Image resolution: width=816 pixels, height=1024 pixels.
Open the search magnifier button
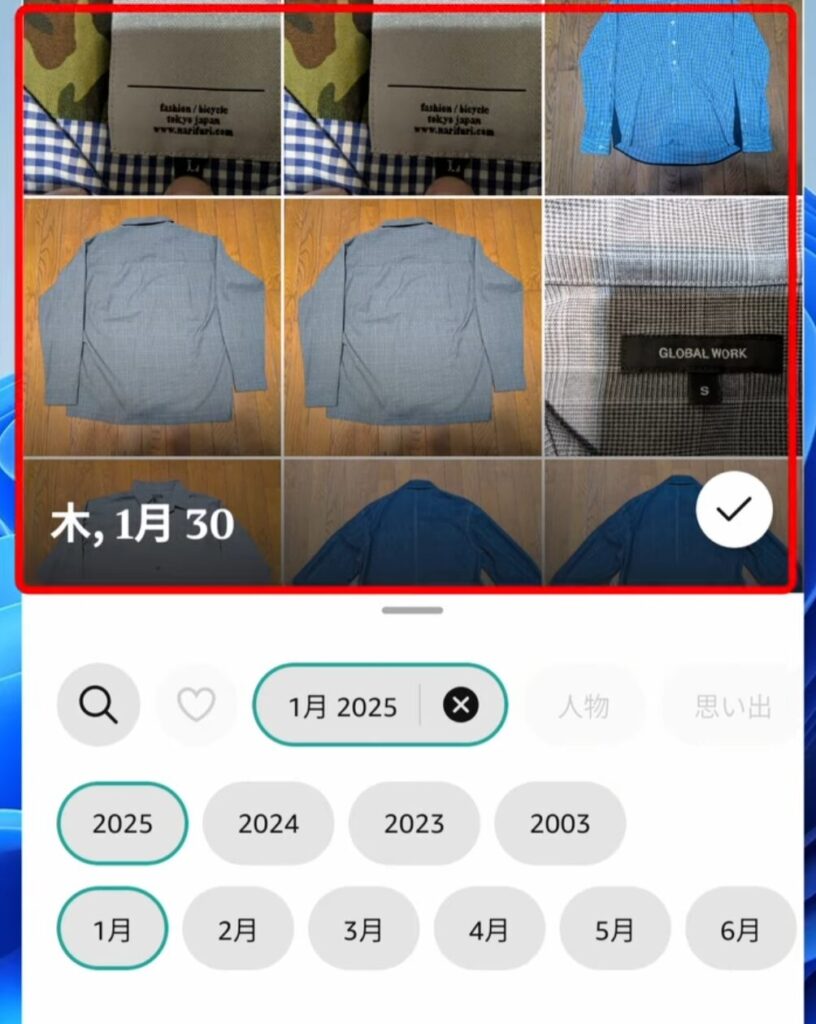pos(98,705)
